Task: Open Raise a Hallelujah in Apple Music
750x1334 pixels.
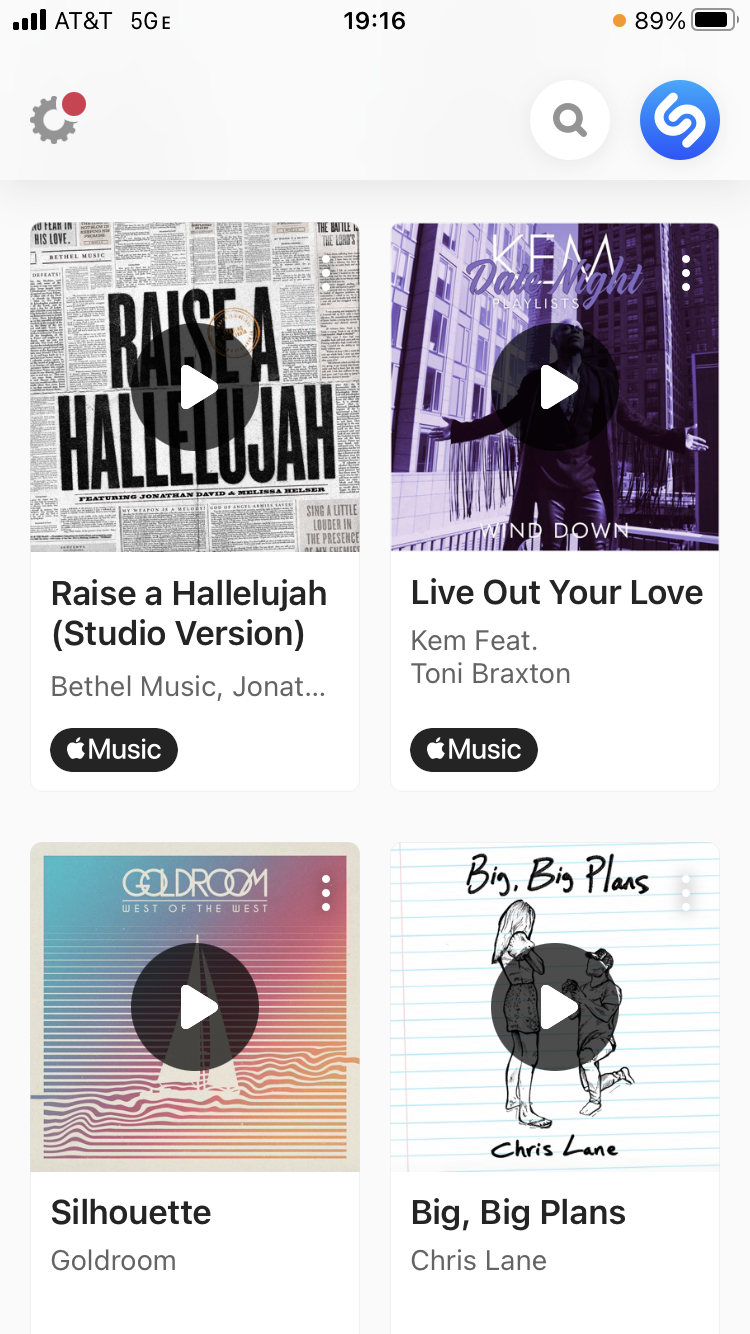Action: click(114, 749)
